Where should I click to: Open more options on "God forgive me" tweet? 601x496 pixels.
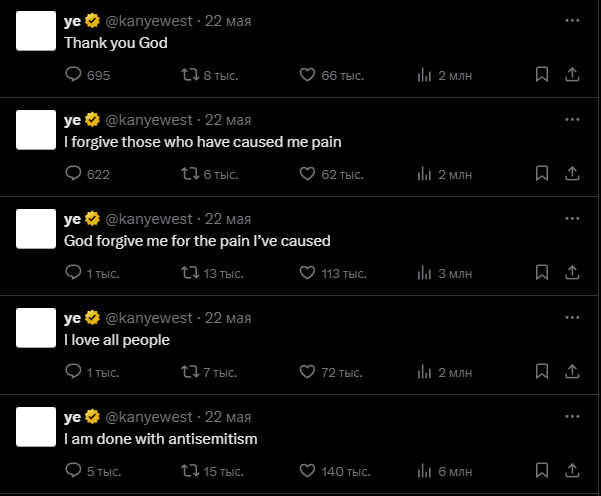point(572,218)
